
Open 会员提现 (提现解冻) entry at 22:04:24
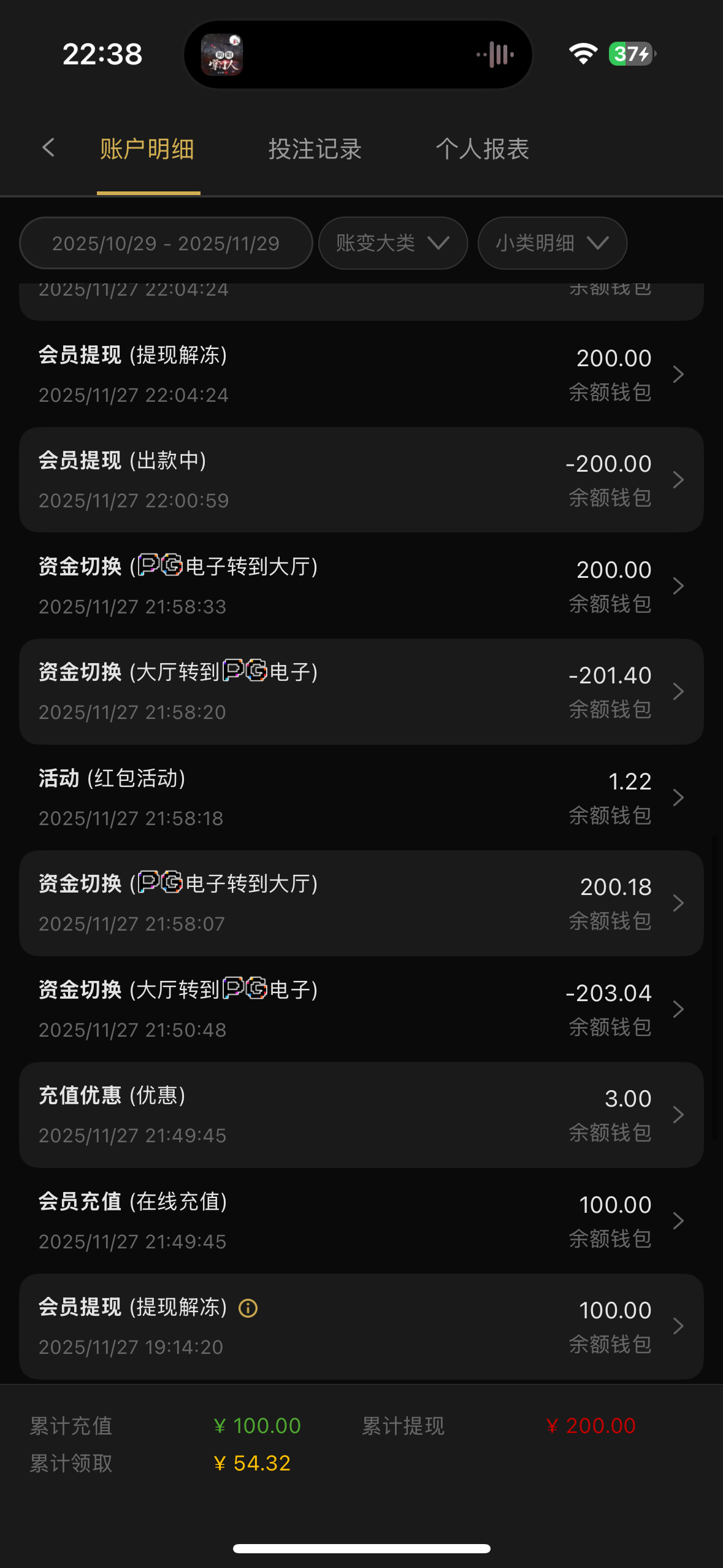[x=361, y=374]
